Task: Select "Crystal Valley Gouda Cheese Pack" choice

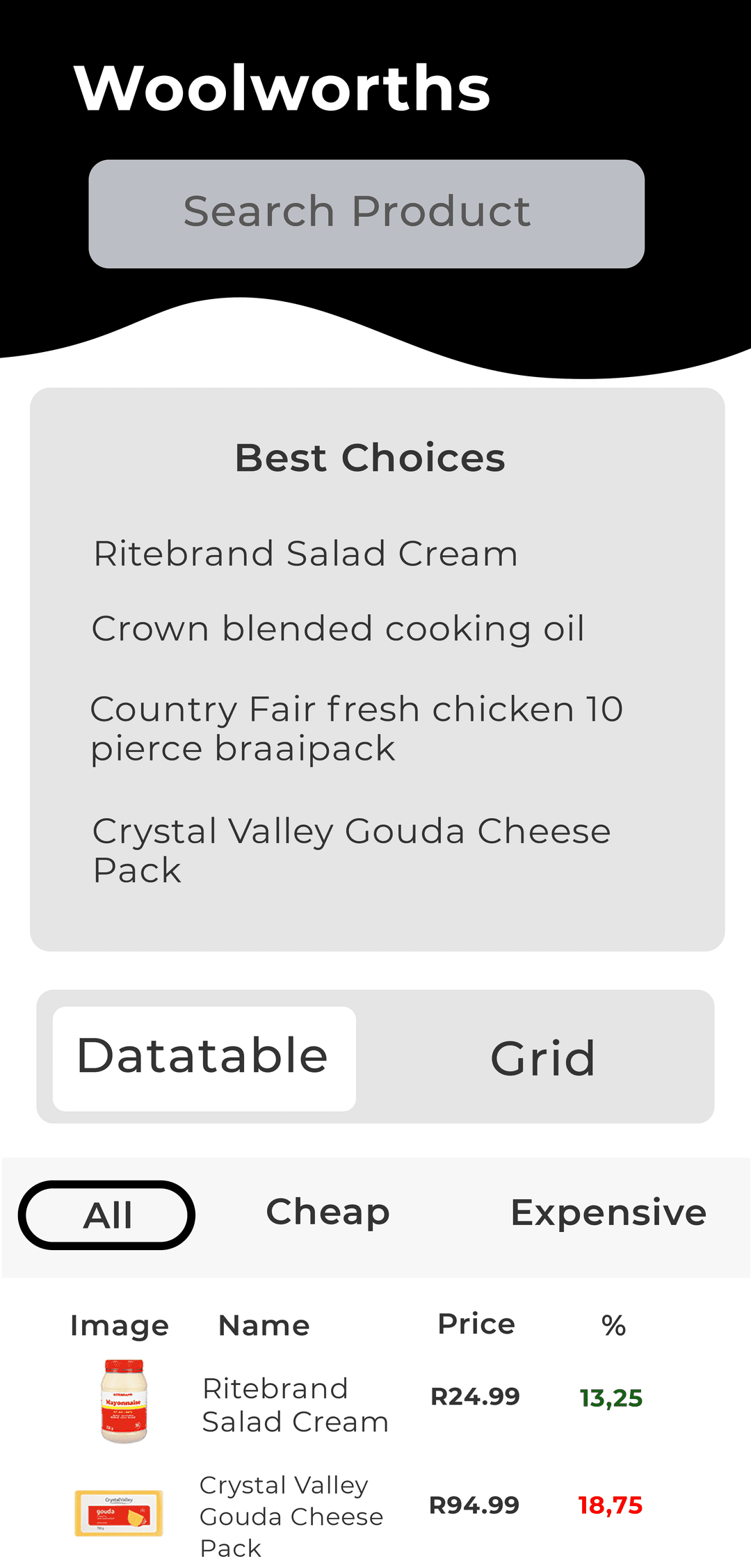Action: pos(351,849)
